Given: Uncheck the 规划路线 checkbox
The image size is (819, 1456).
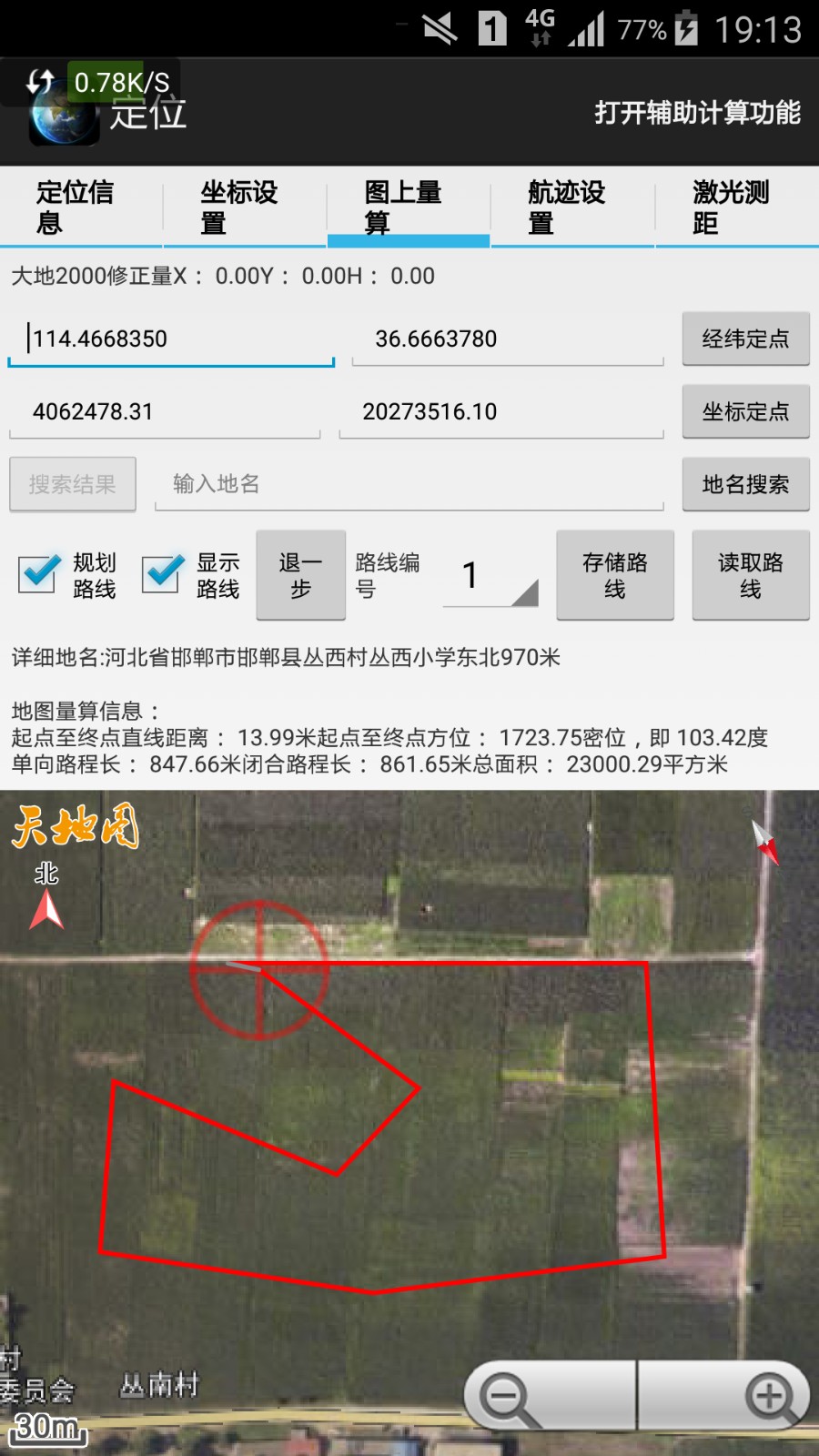Looking at the screenshot, I should coord(39,573).
